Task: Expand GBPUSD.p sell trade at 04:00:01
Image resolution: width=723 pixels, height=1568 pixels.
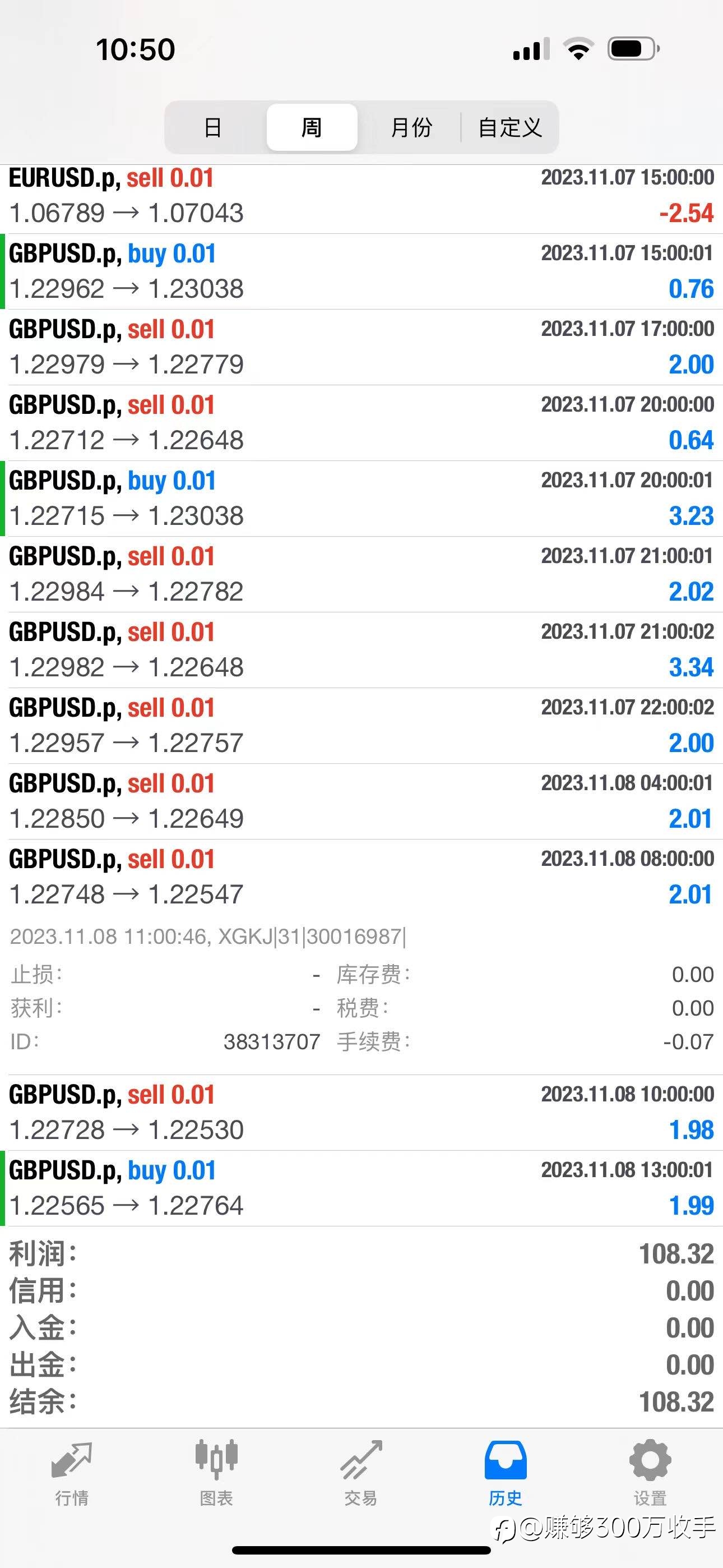Action: pyautogui.click(x=361, y=801)
